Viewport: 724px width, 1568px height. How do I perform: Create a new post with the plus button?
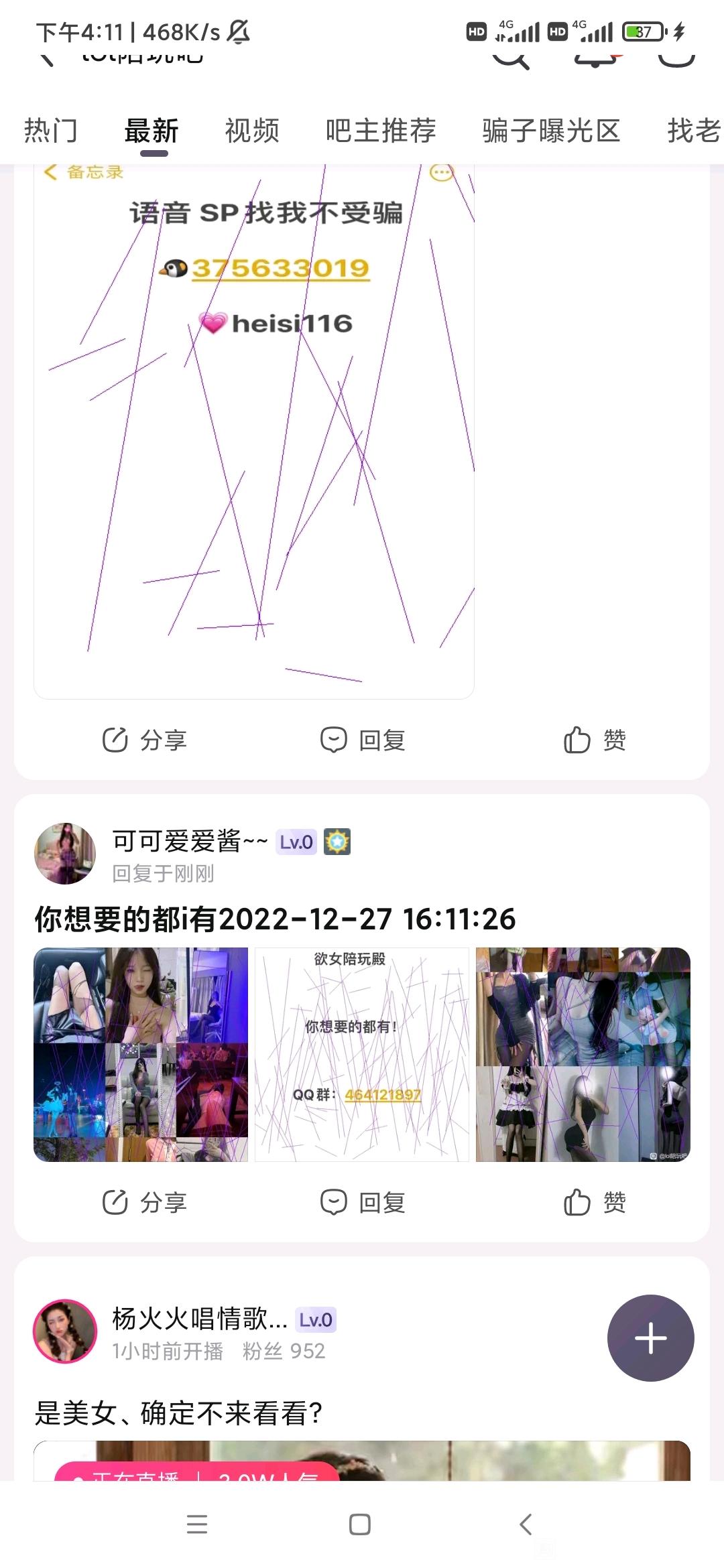(x=650, y=1338)
